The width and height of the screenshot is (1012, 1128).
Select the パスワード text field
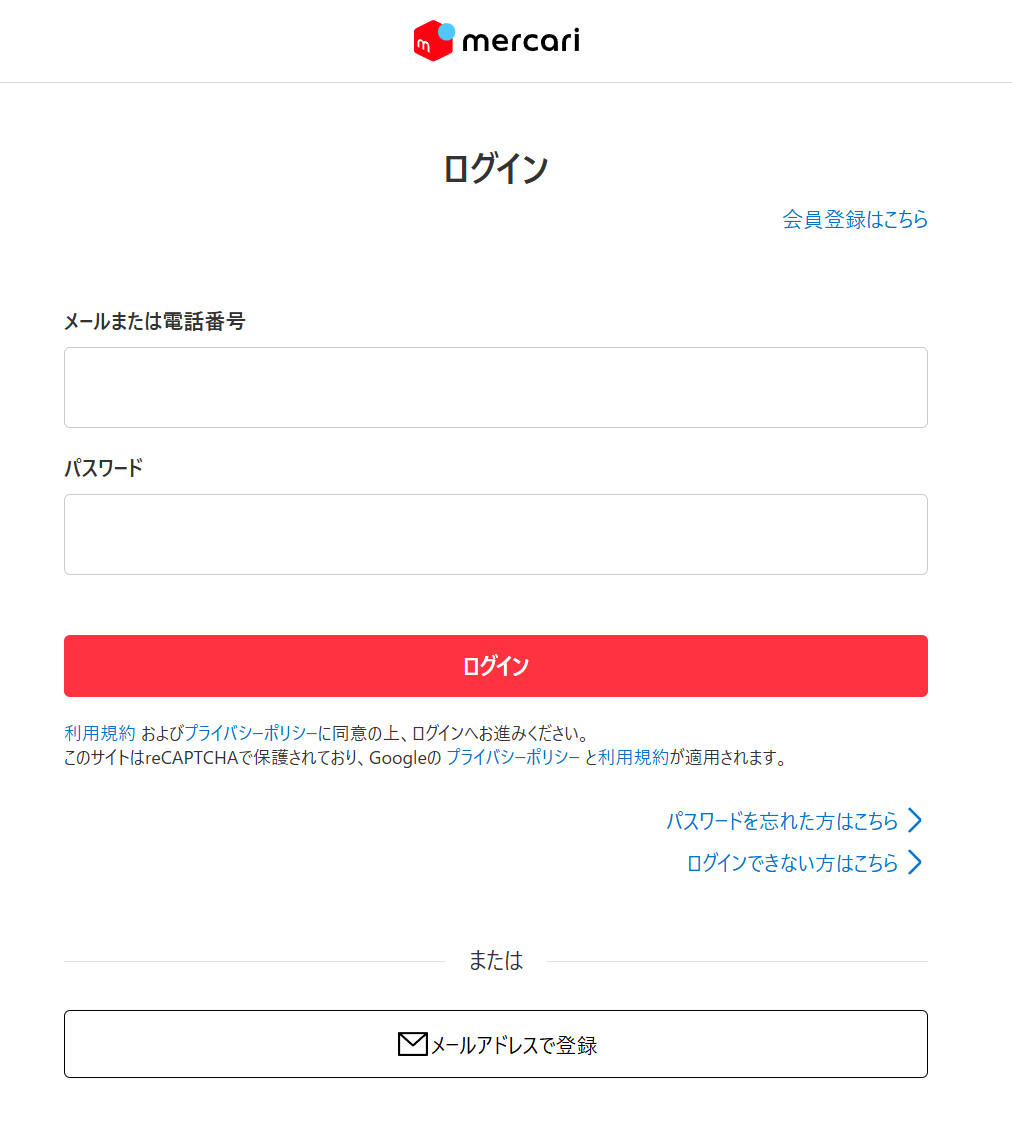pos(496,535)
